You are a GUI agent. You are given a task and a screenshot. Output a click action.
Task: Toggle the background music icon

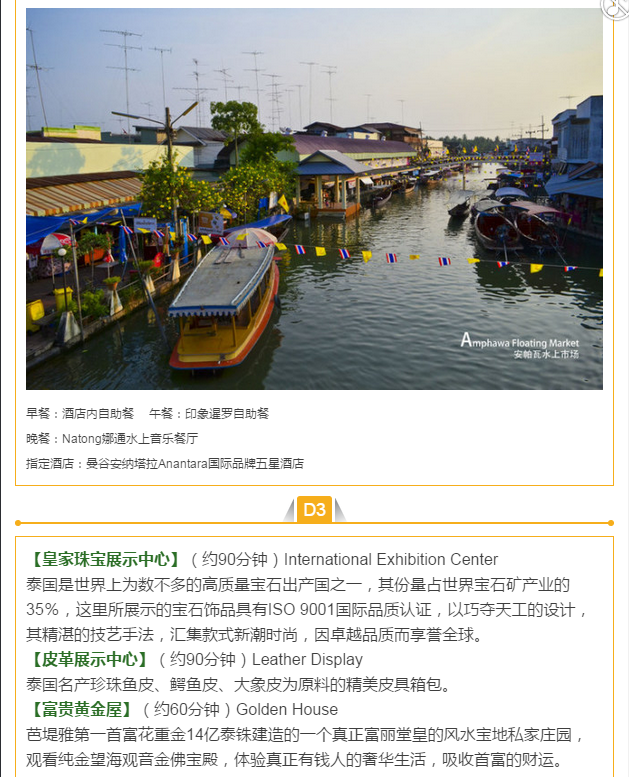point(617,6)
